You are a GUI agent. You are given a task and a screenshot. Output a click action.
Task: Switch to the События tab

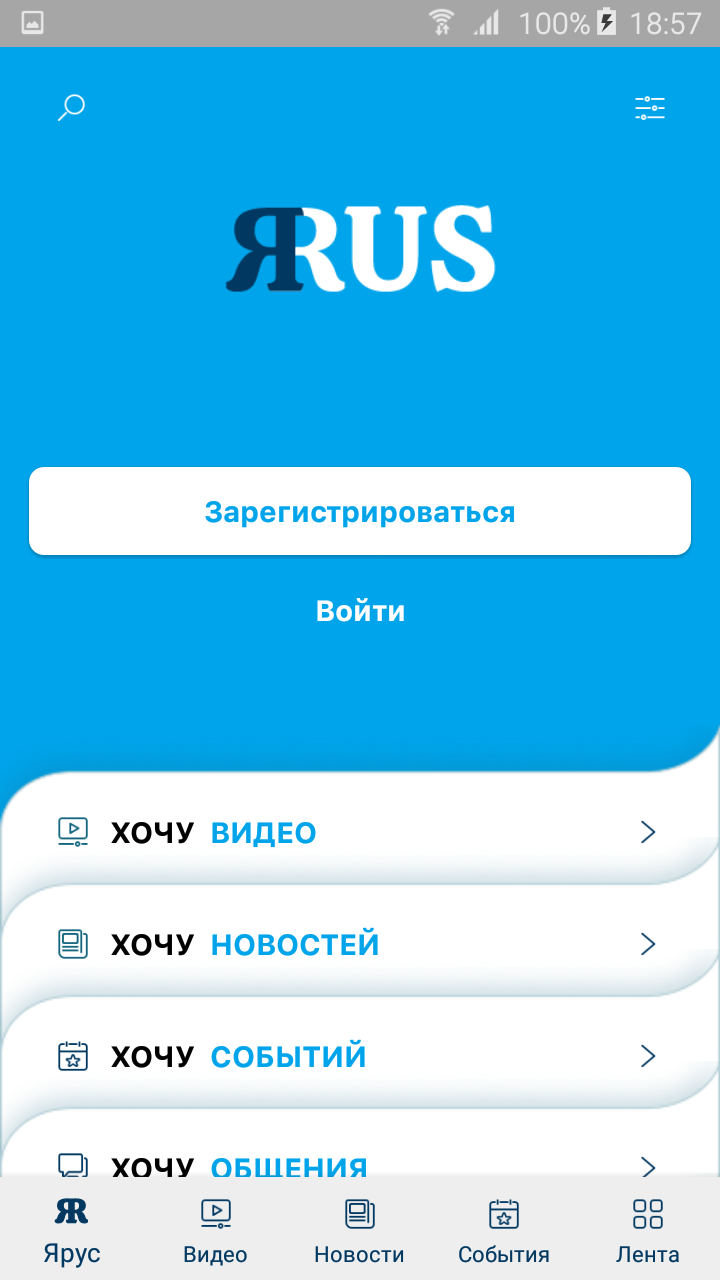[504, 1230]
